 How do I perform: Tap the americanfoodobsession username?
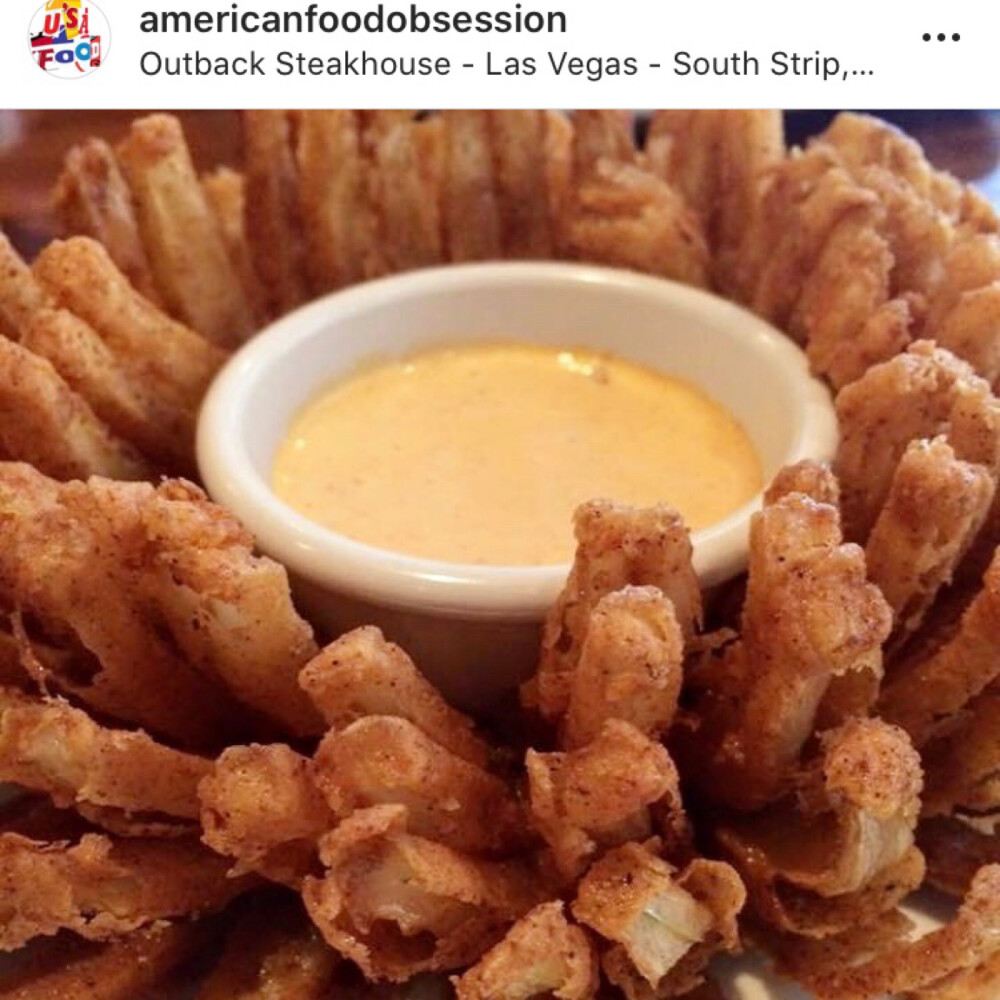pos(353,20)
